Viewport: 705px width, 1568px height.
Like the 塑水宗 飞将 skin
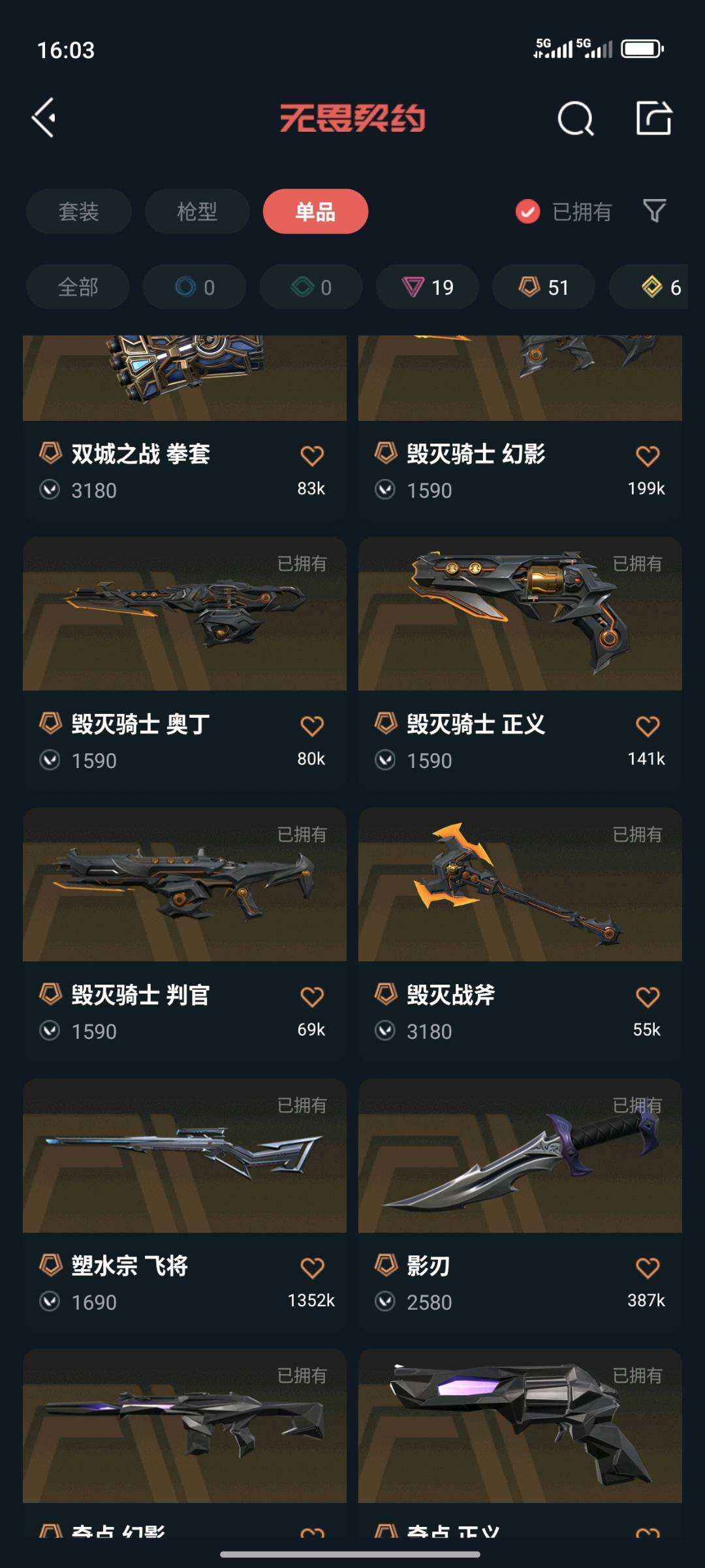tap(312, 1268)
